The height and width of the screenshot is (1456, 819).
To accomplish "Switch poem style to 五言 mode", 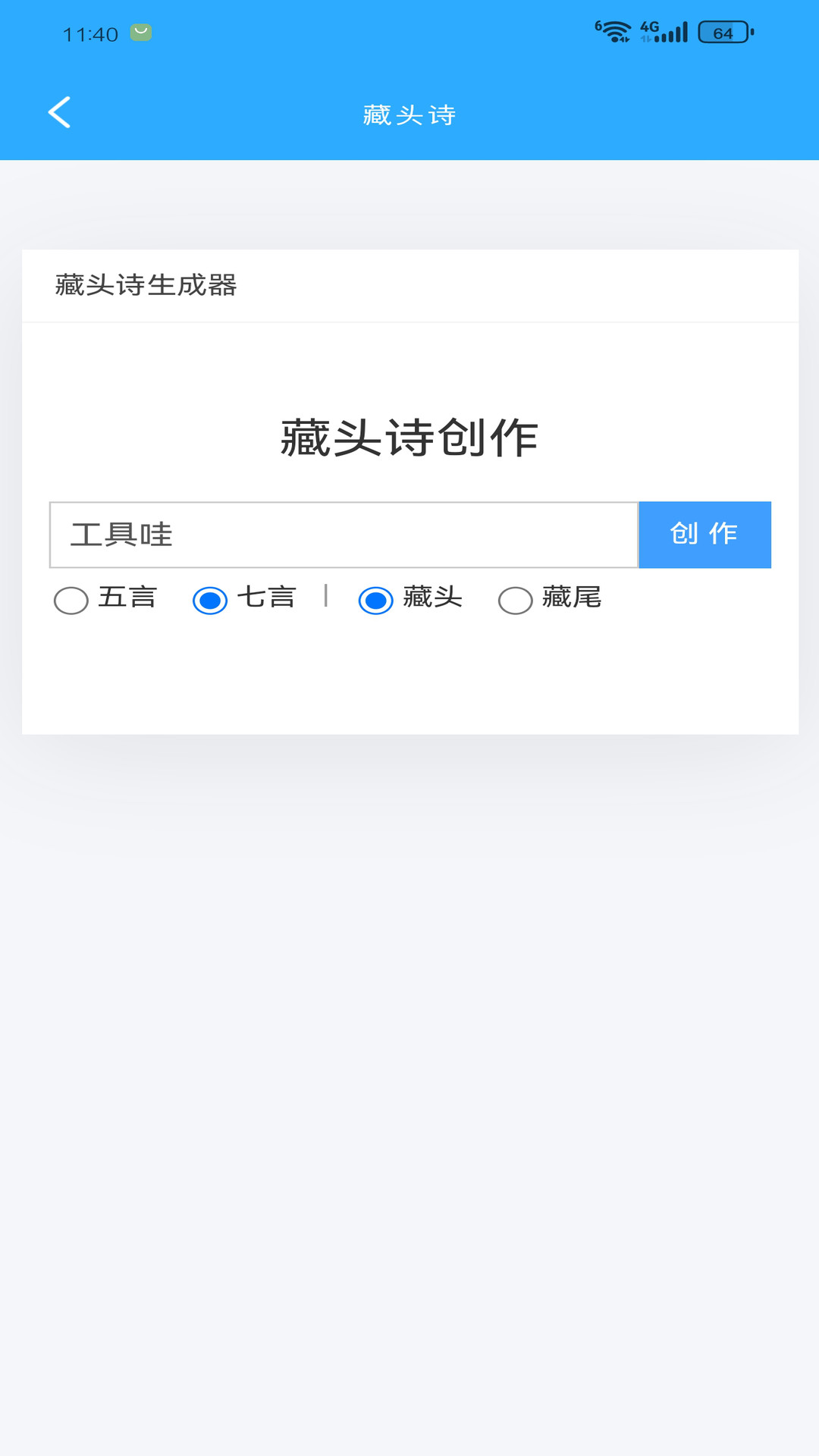I will [x=71, y=600].
